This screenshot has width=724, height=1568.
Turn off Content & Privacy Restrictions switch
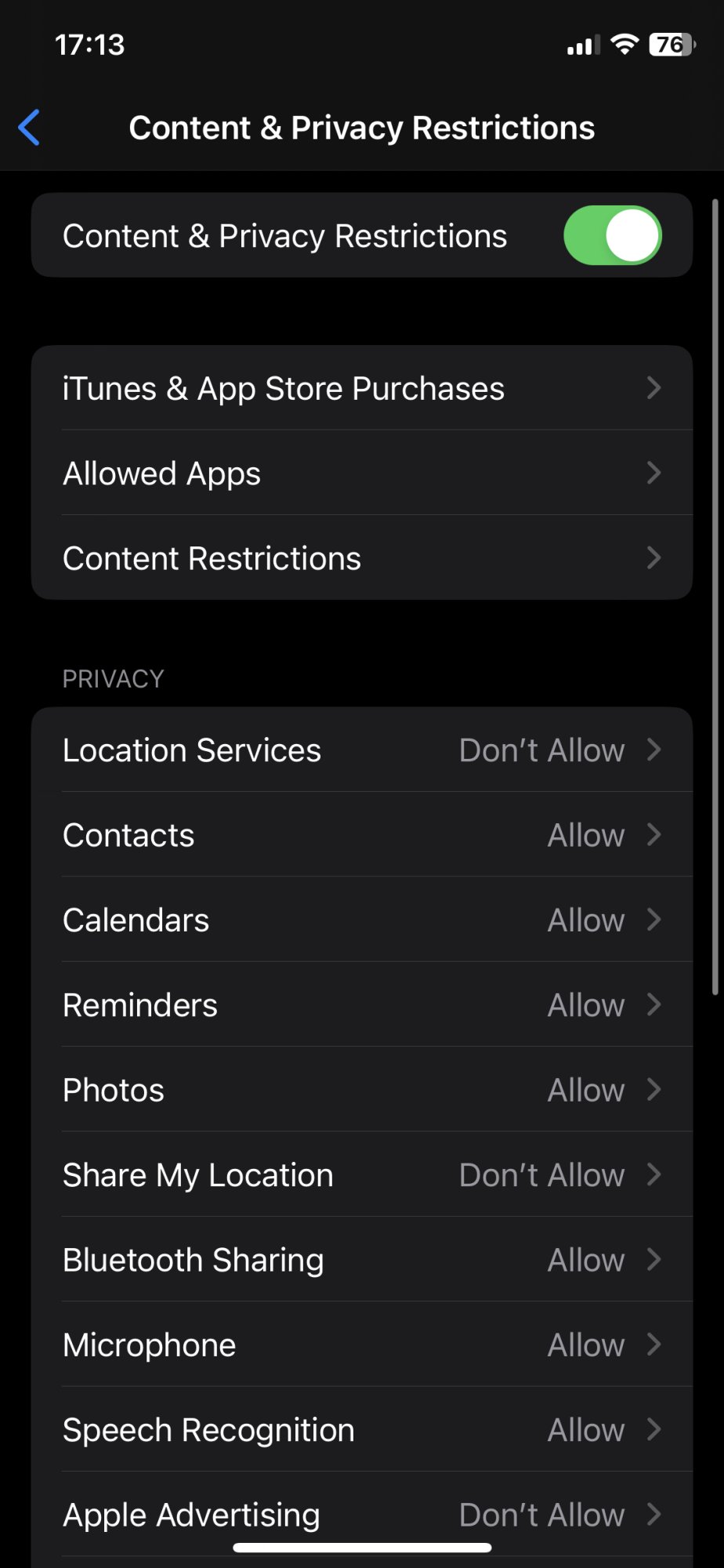[x=613, y=235]
